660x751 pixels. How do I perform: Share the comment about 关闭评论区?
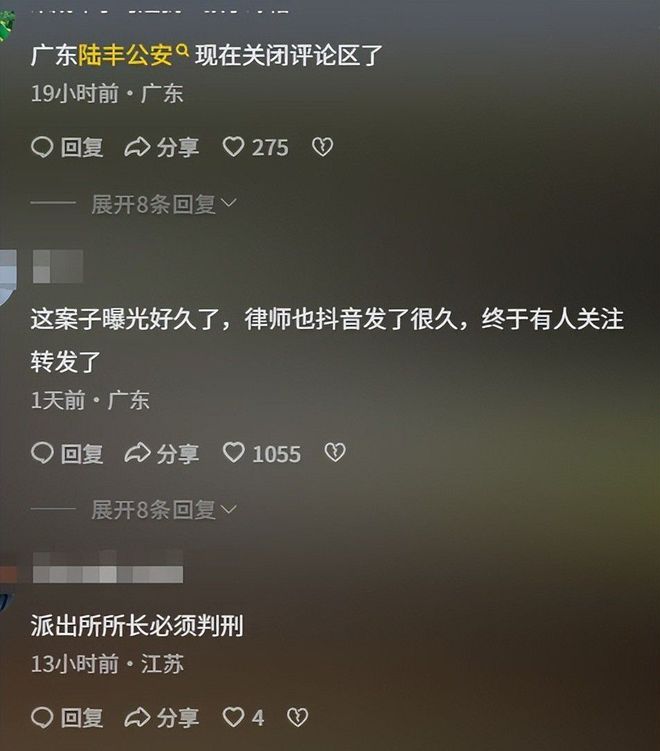point(162,148)
